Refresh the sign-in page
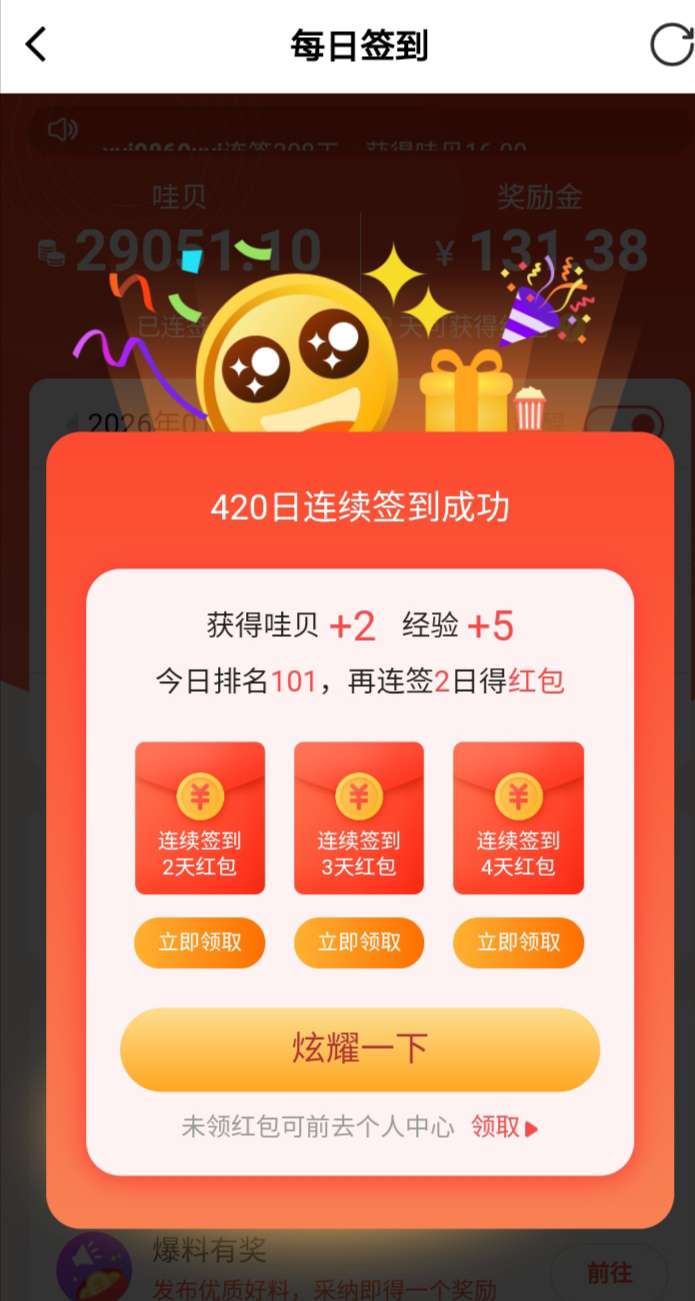The width and height of the screenshot is (695, 1301). [x=671, y=45]
